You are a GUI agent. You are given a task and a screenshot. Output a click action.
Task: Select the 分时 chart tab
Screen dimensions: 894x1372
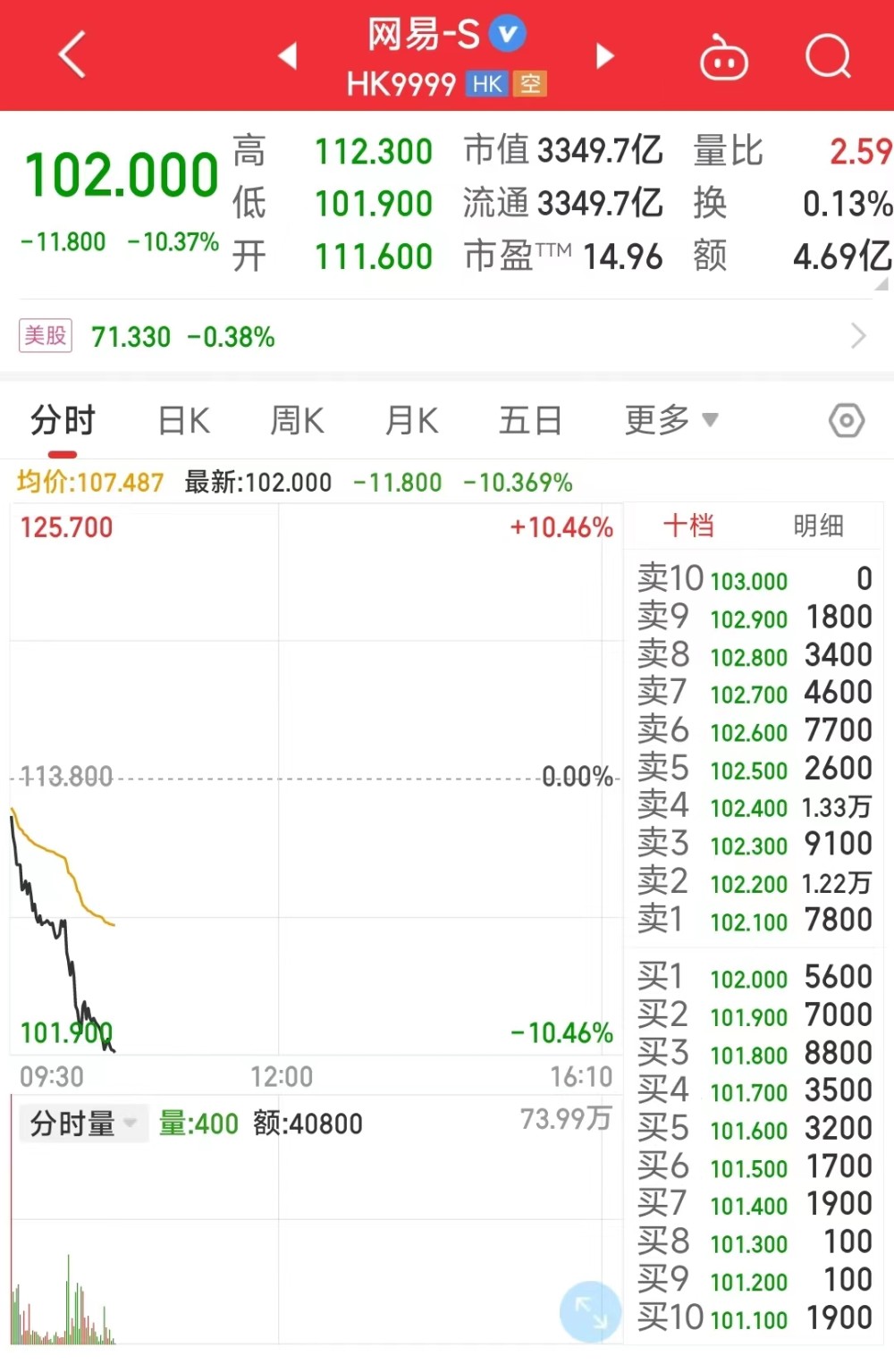coord(63,420)
